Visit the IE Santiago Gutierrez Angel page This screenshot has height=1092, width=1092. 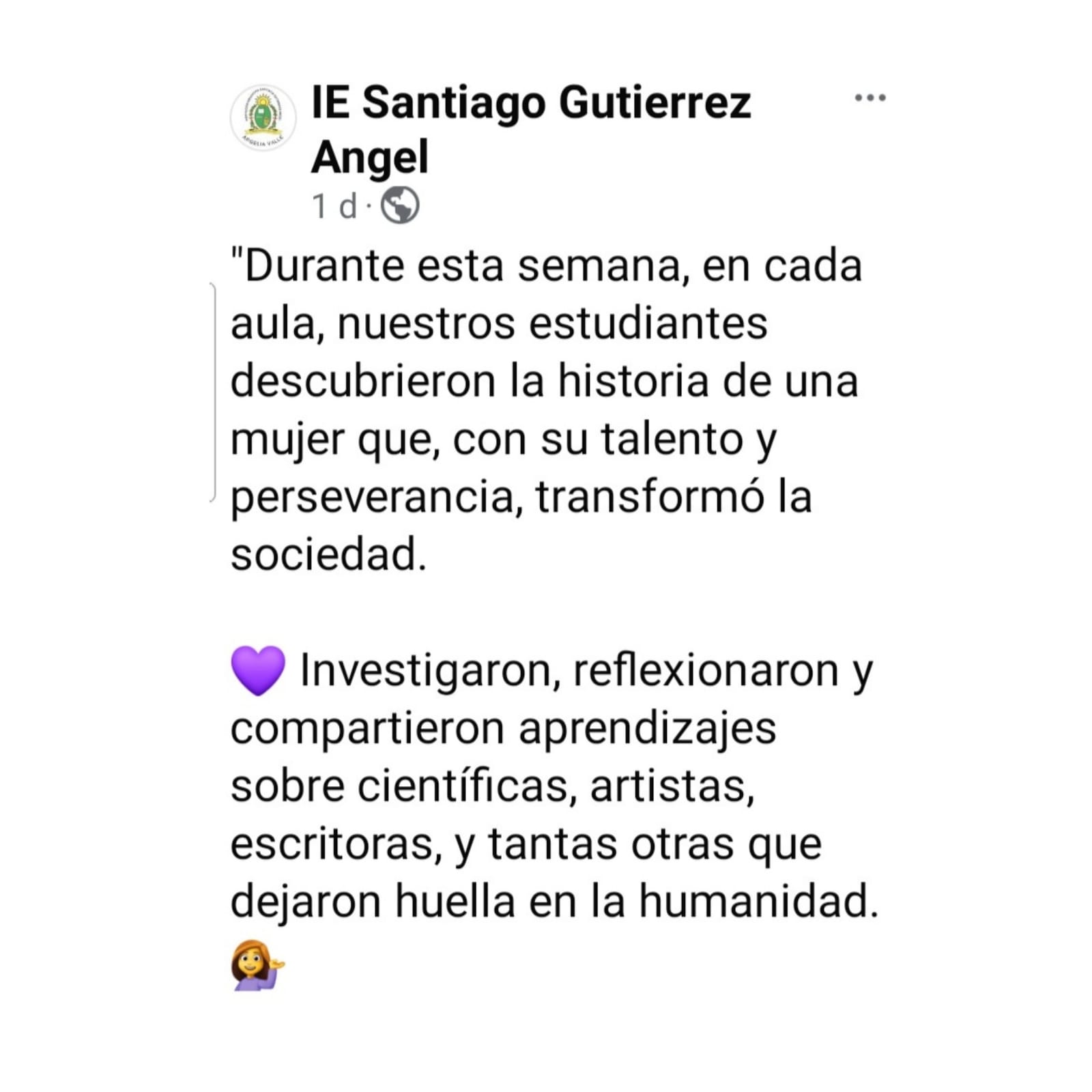pos(530,103)
